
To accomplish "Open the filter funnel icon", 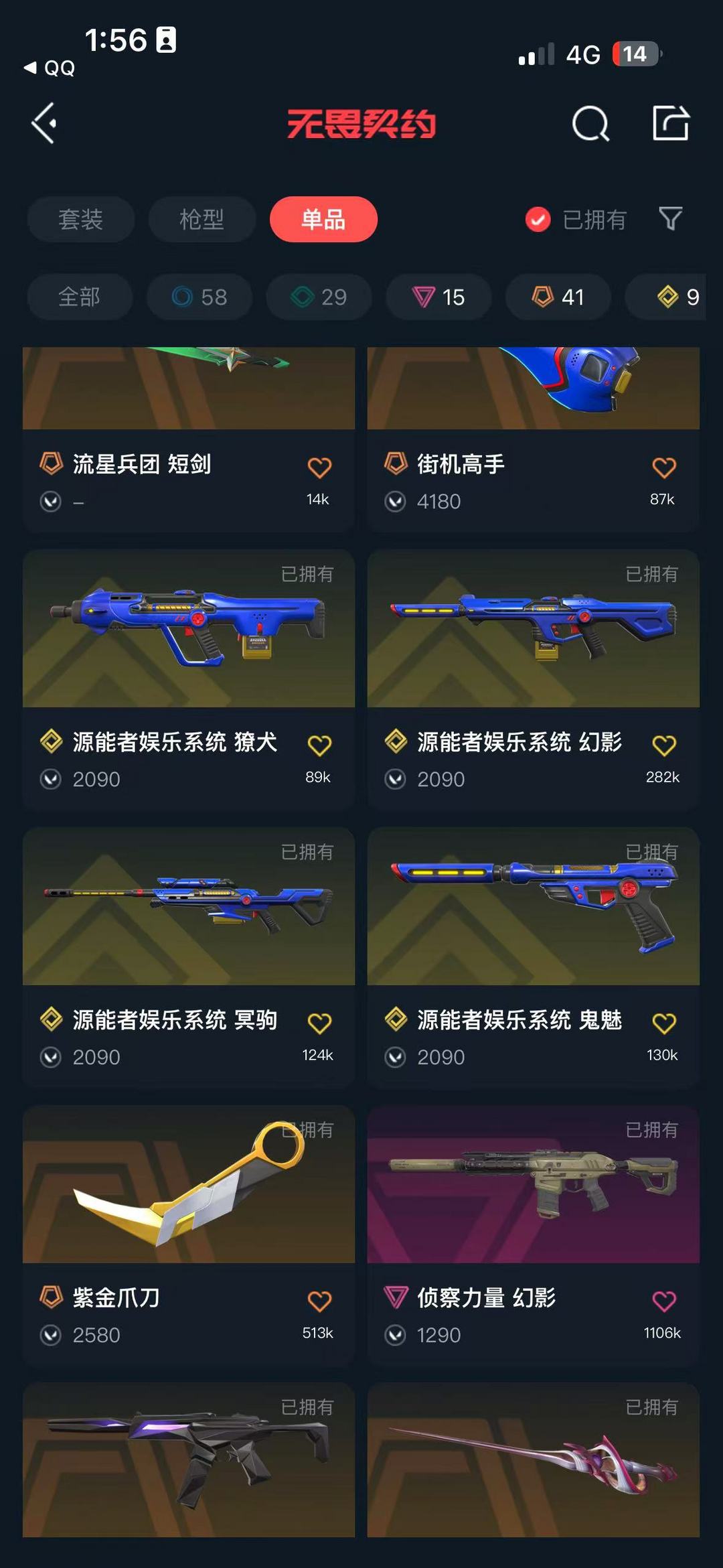I will (x=670, y=218).
